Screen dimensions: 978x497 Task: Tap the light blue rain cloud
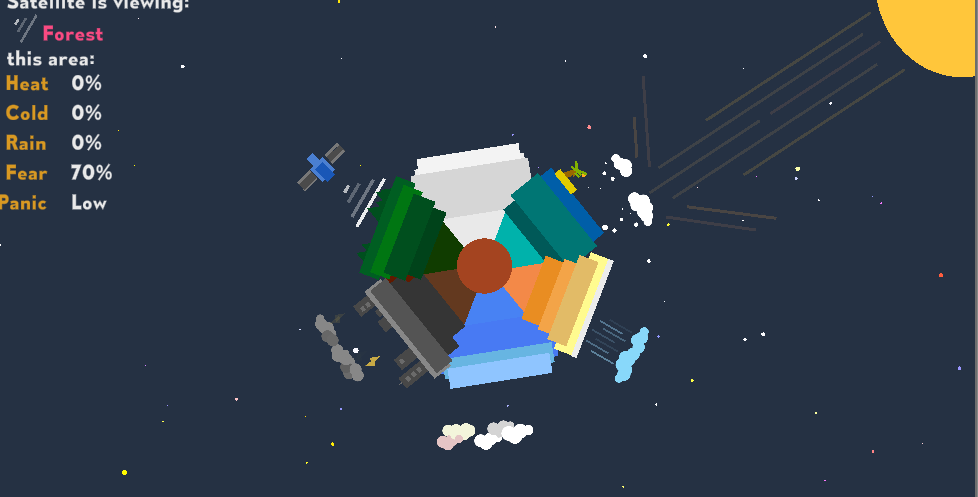pos(631,354)
